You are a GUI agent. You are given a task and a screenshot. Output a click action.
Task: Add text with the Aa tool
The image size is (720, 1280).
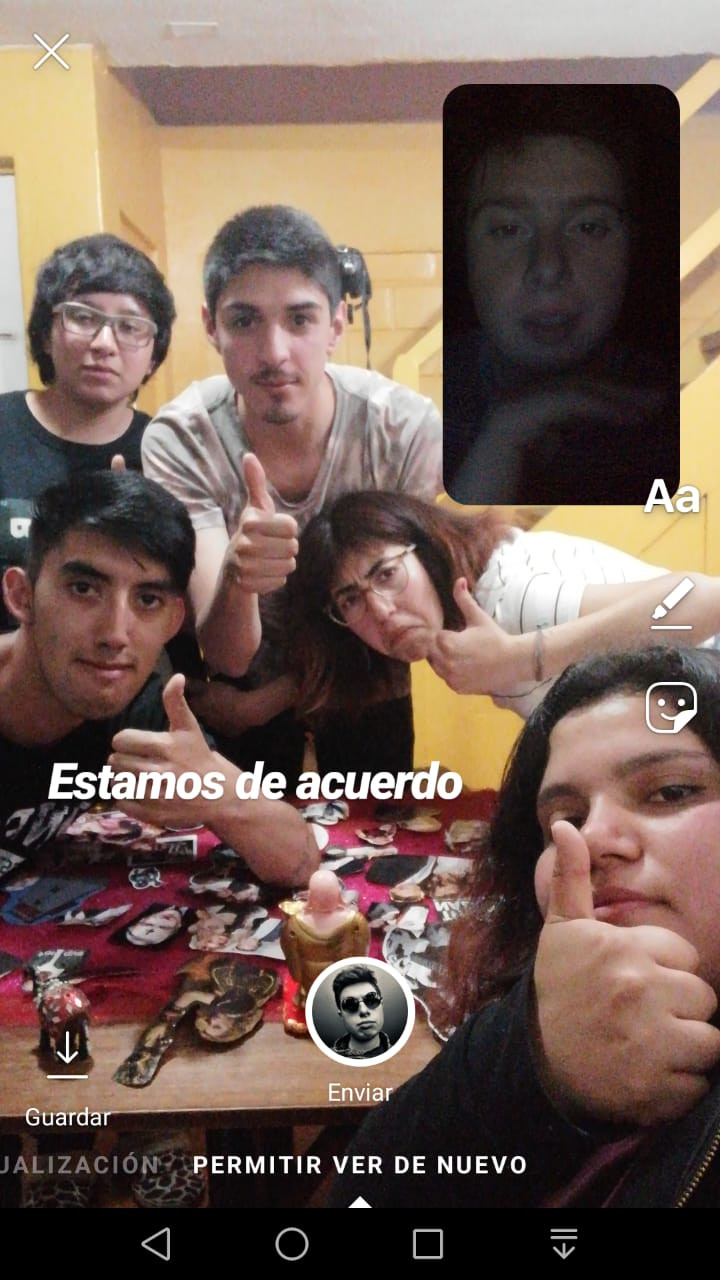click(671, 496)
